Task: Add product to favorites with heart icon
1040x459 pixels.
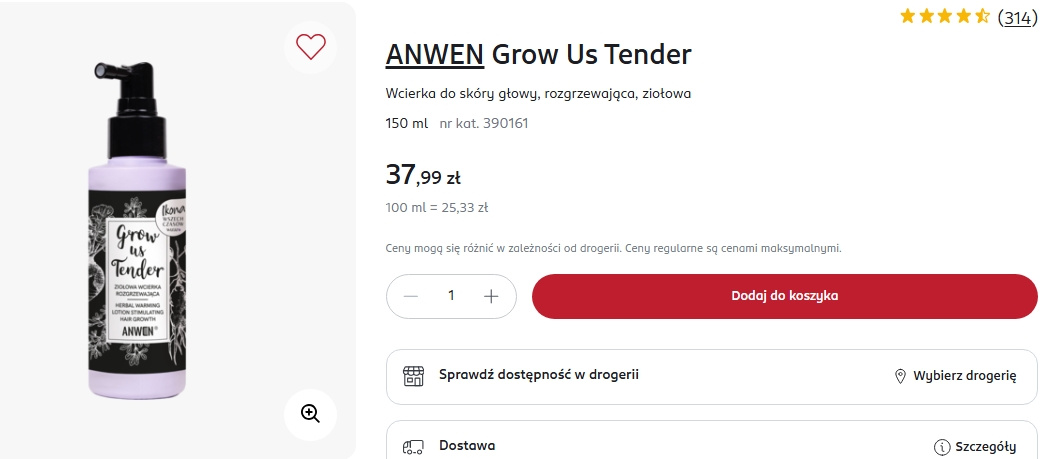Action: point(311,46)
